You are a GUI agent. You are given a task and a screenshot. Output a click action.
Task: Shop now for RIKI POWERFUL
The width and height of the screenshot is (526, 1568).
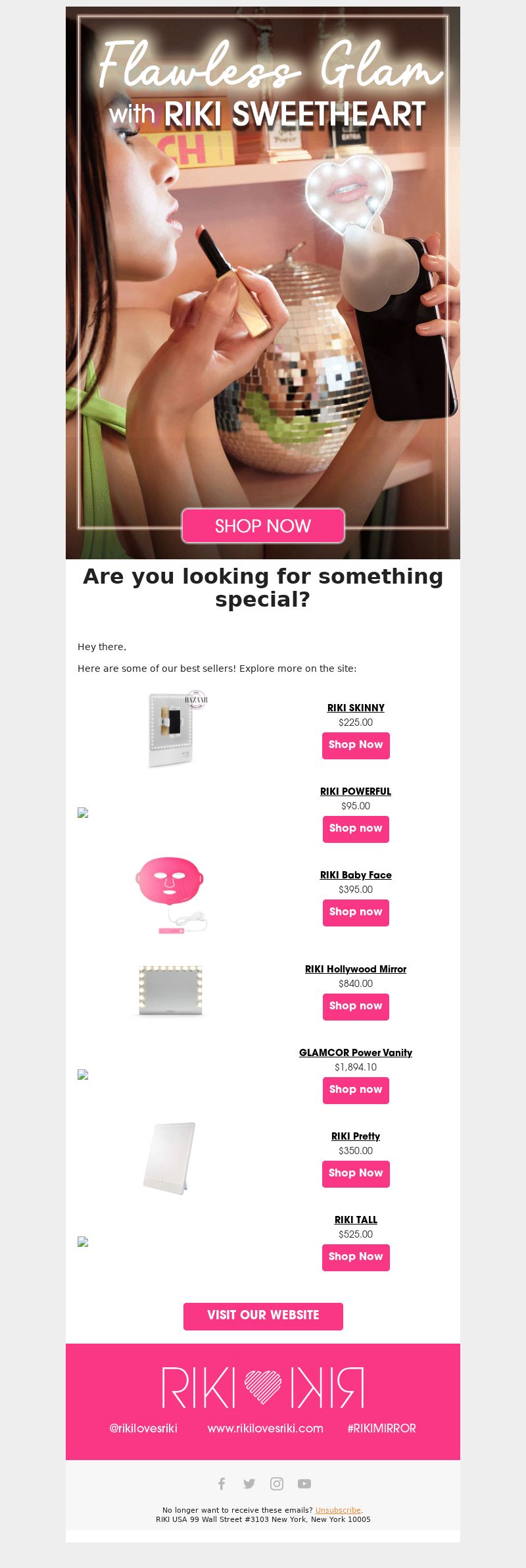(x=356, y=829)
